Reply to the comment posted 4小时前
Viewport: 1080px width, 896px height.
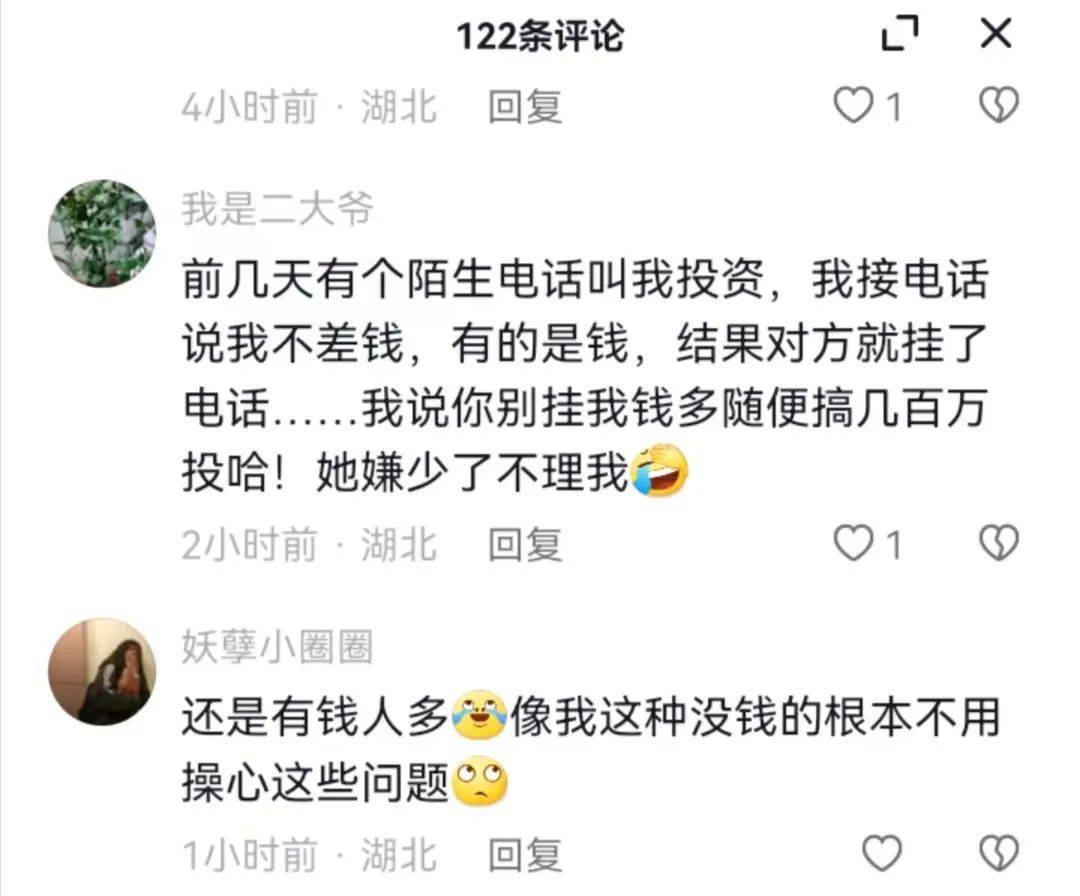pos(525,106)
